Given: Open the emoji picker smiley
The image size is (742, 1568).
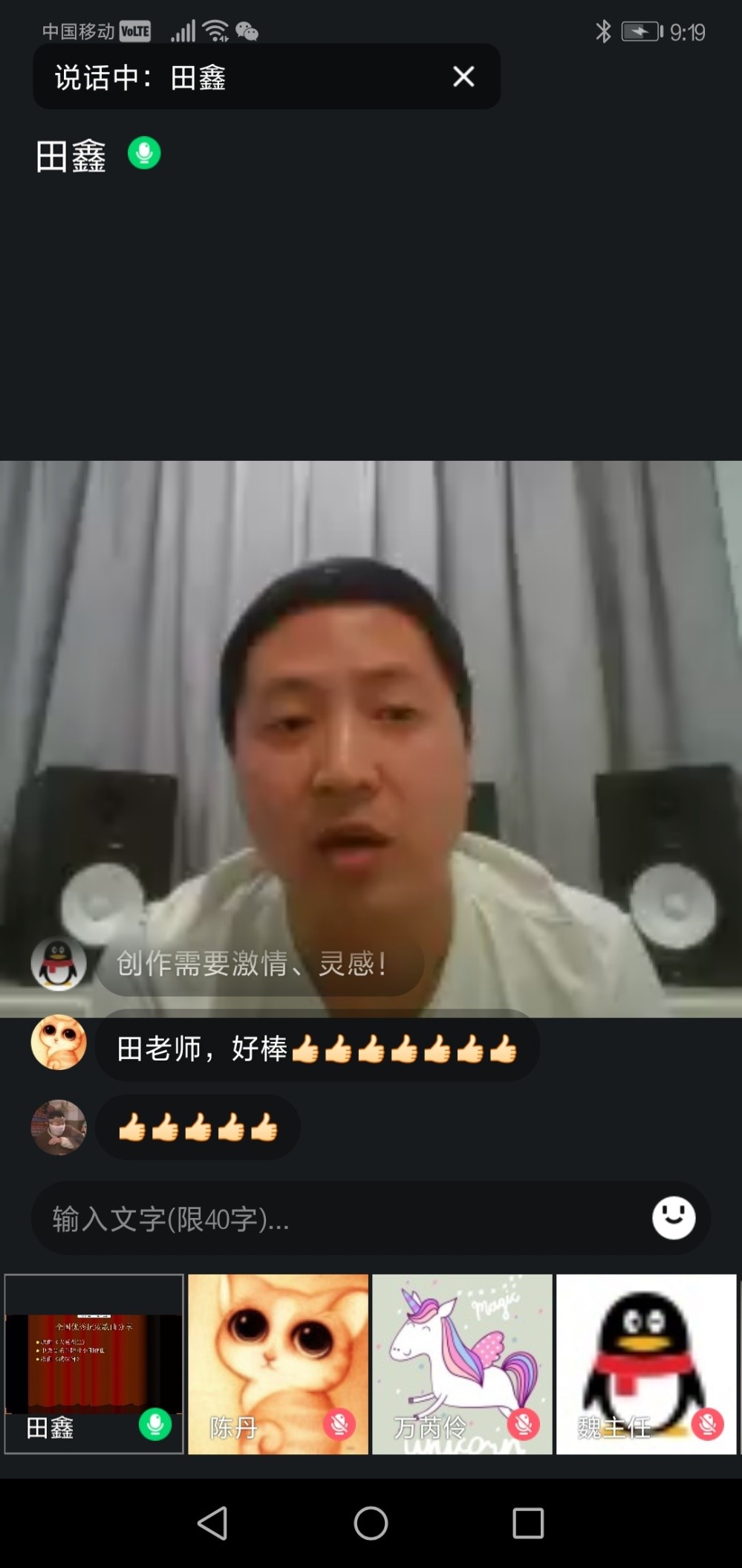Looking at the screenshot, I should (673, 1218).
